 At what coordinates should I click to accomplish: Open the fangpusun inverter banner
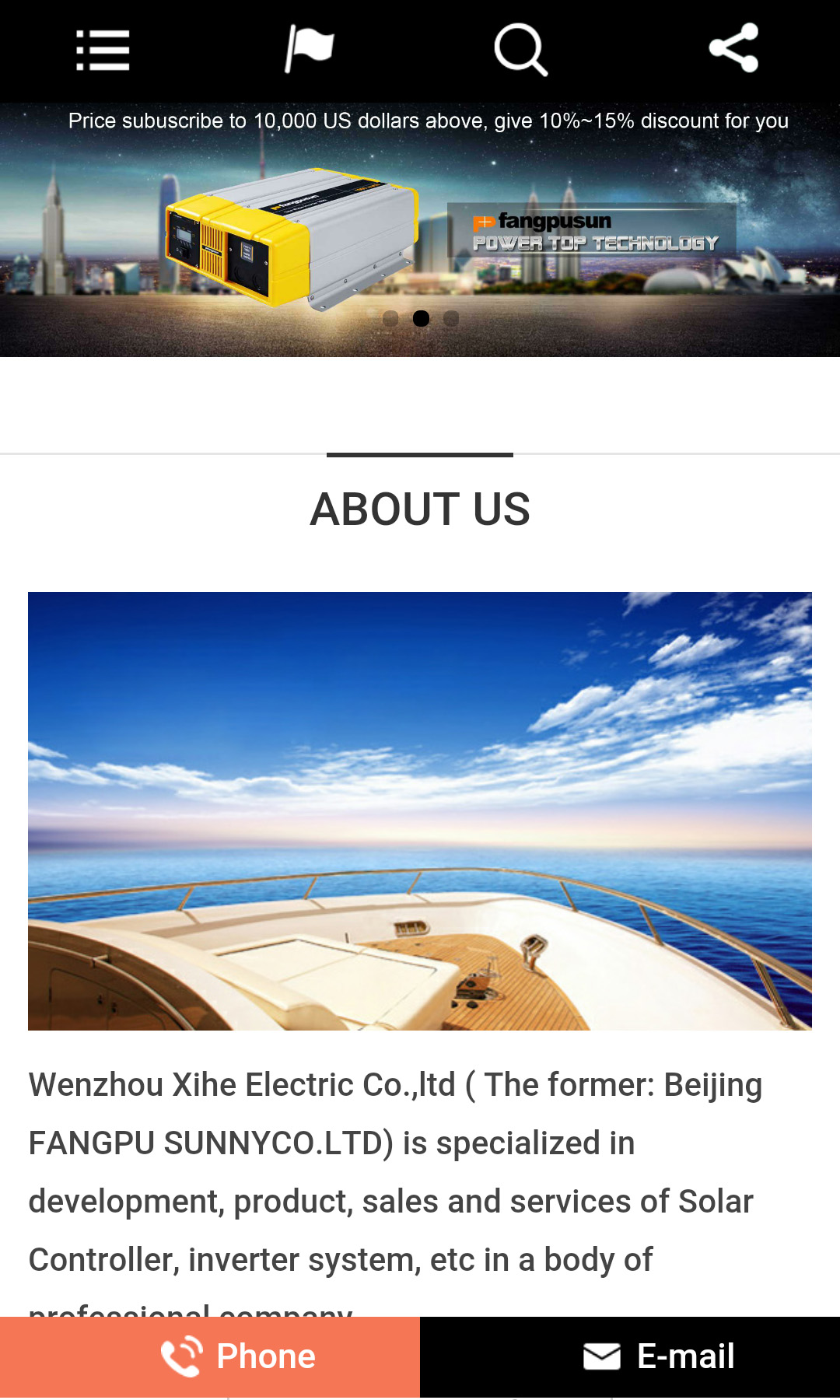pos(420,230)
